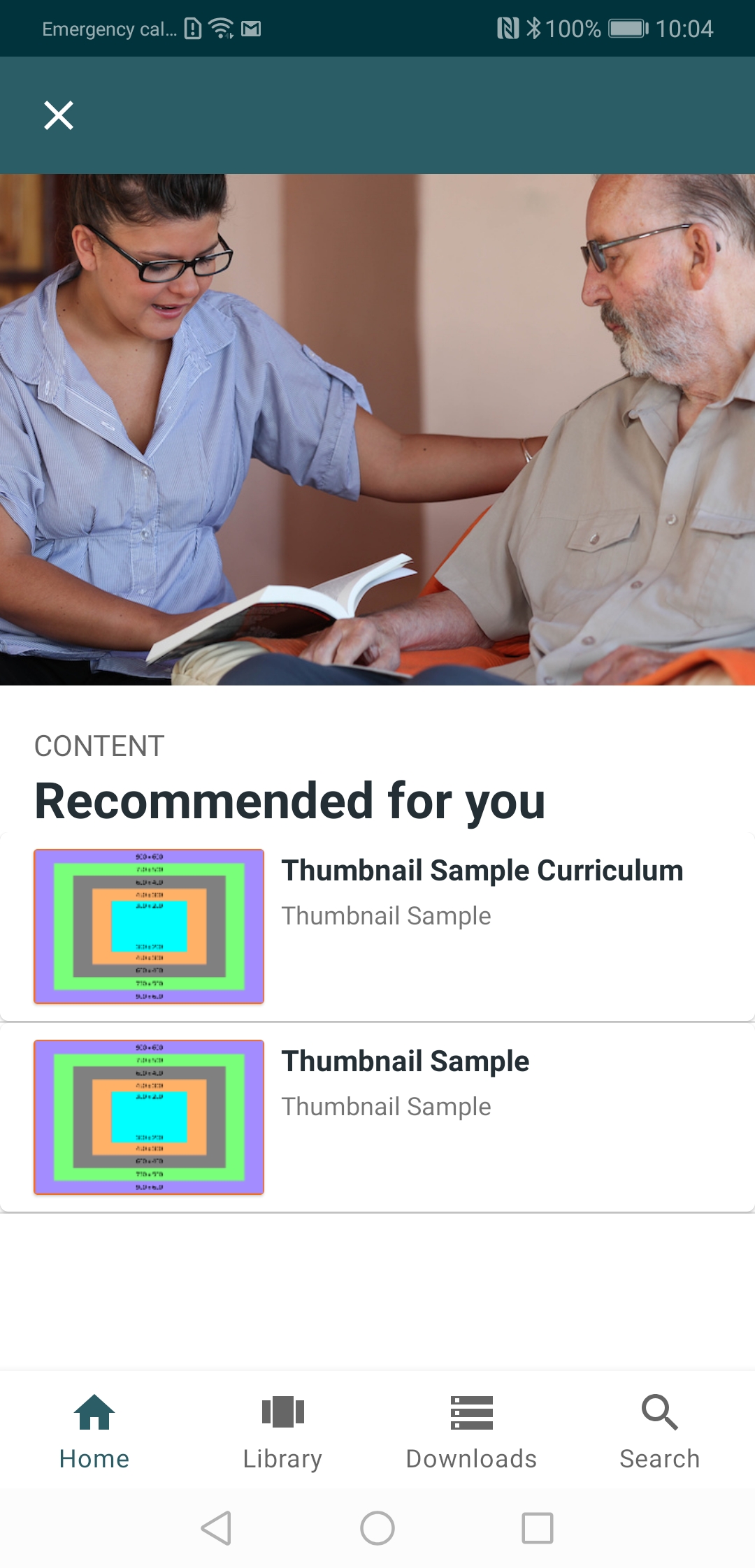The width and height of the screenshot is (755, 1568).
Task: Open the Thumbnail Sample Curriculum card
Action: coord(377,927)
